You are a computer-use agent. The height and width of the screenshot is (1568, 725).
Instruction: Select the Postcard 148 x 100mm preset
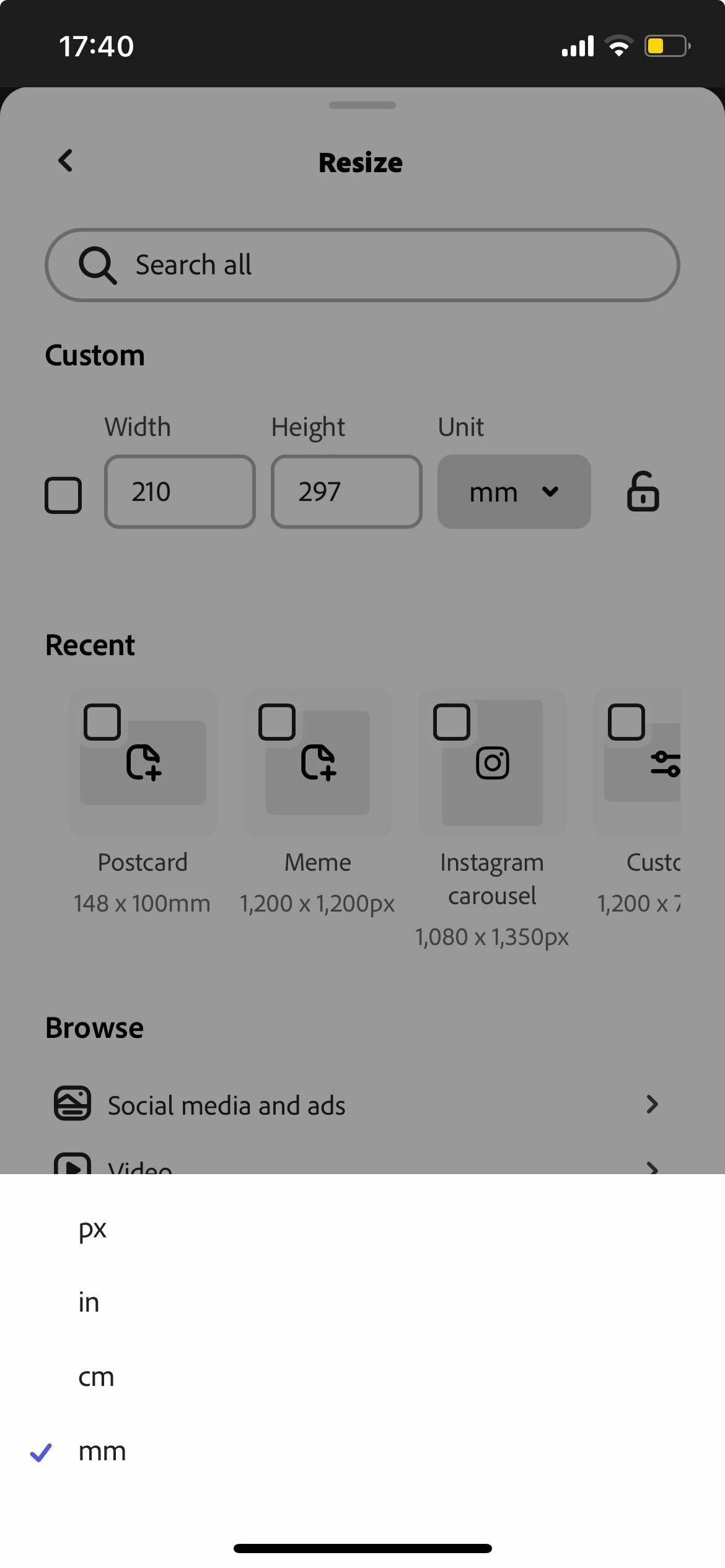[143, 763]
